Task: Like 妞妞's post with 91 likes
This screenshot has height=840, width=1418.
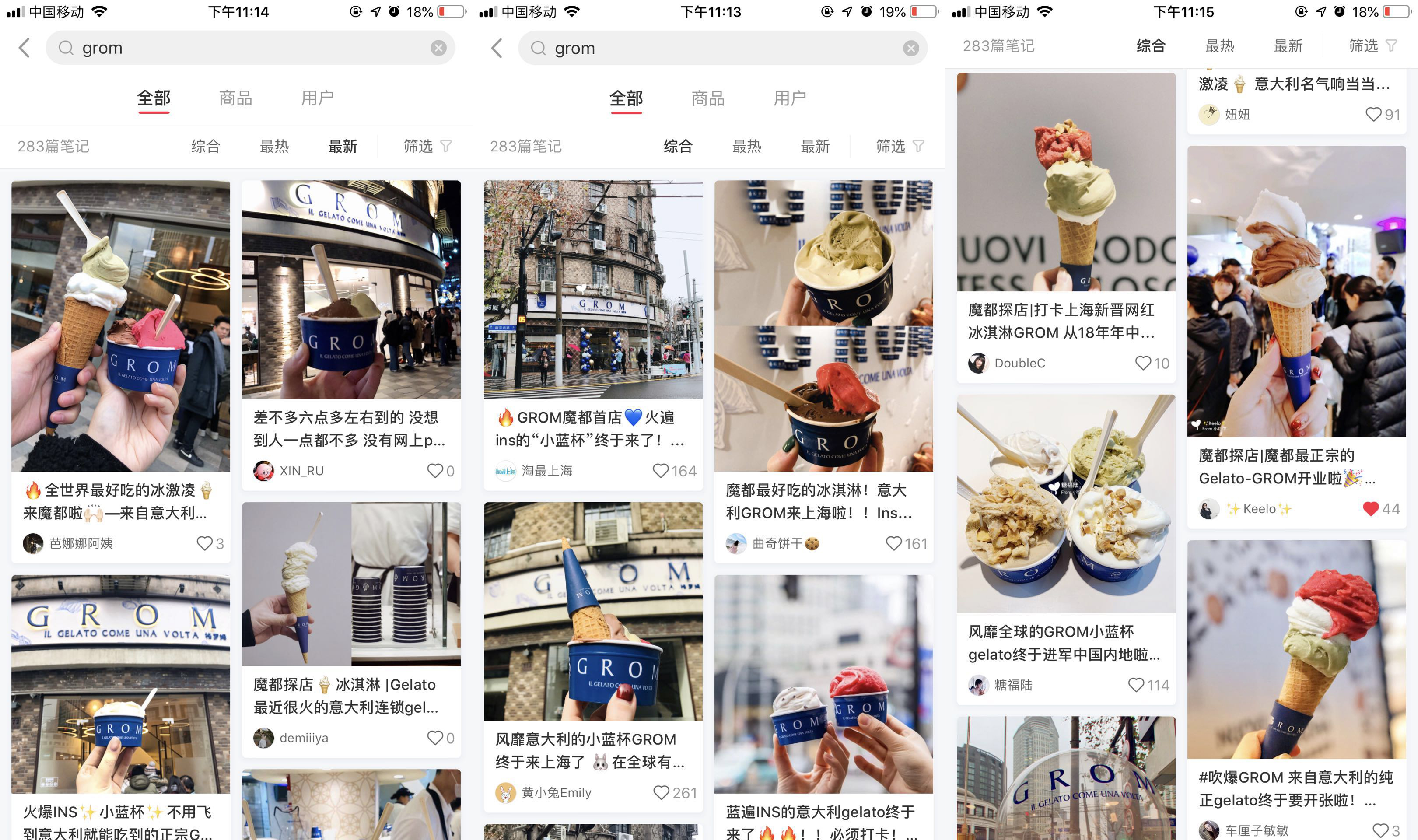Action: pos(1372,114)
